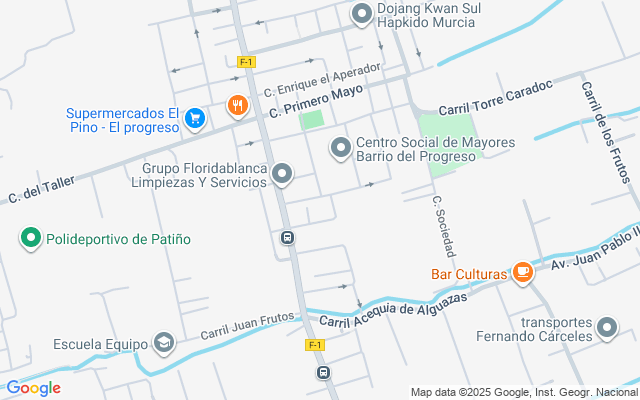This screenshot has height=400, width=640.
Task: Tap the orange restaurant pin on C. Primero Mayo
Action: coord(237,105)
